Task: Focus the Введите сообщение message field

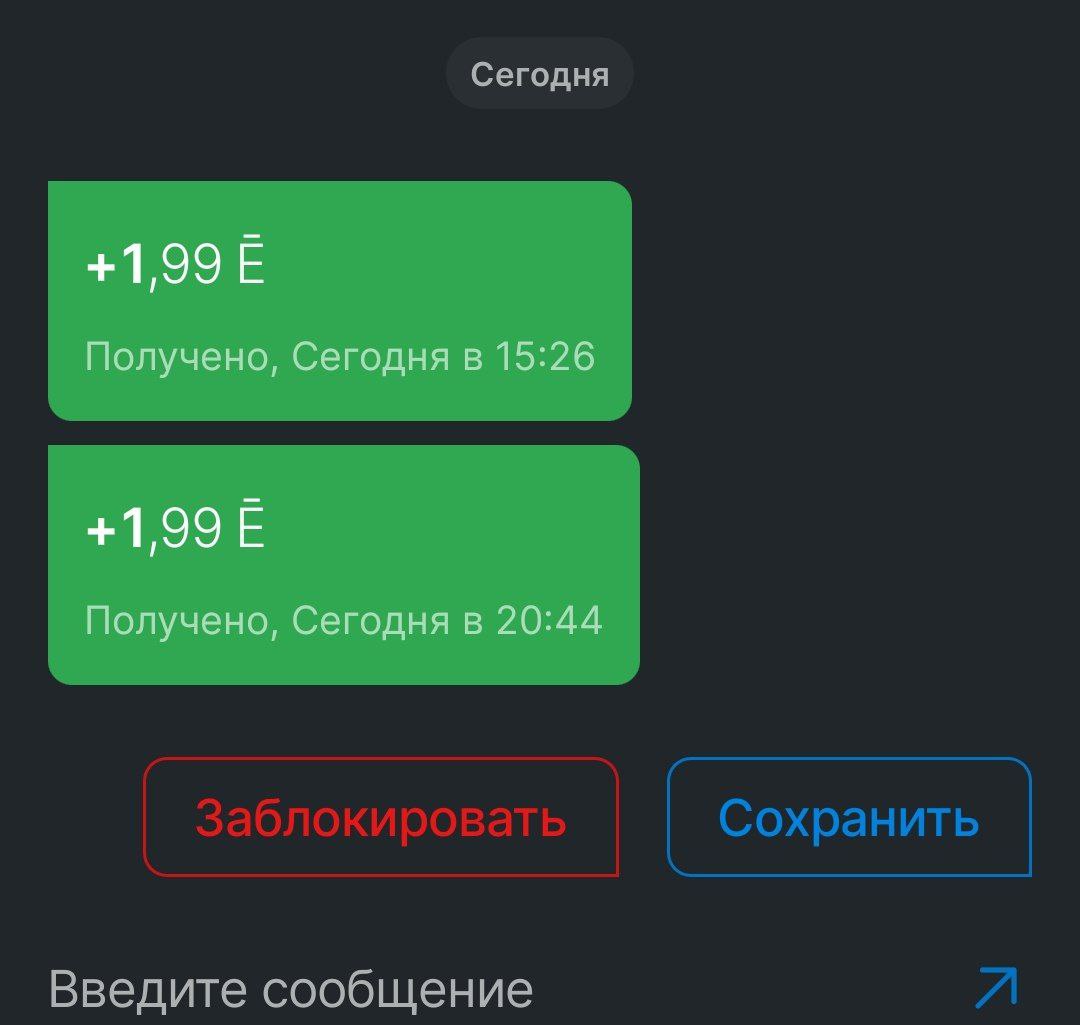Action: coord(400,988)
